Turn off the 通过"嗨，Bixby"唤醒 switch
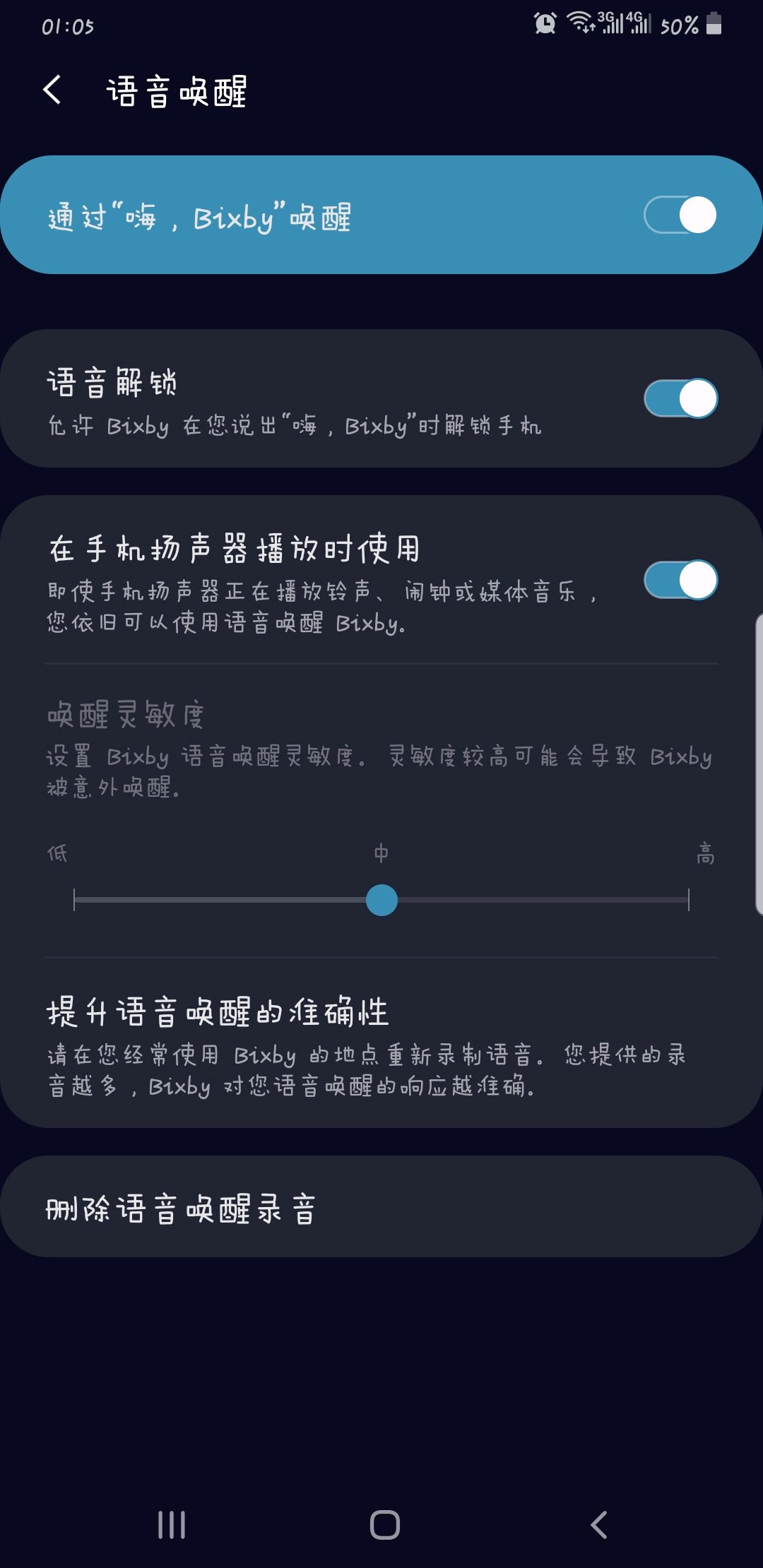 (681, 215)
